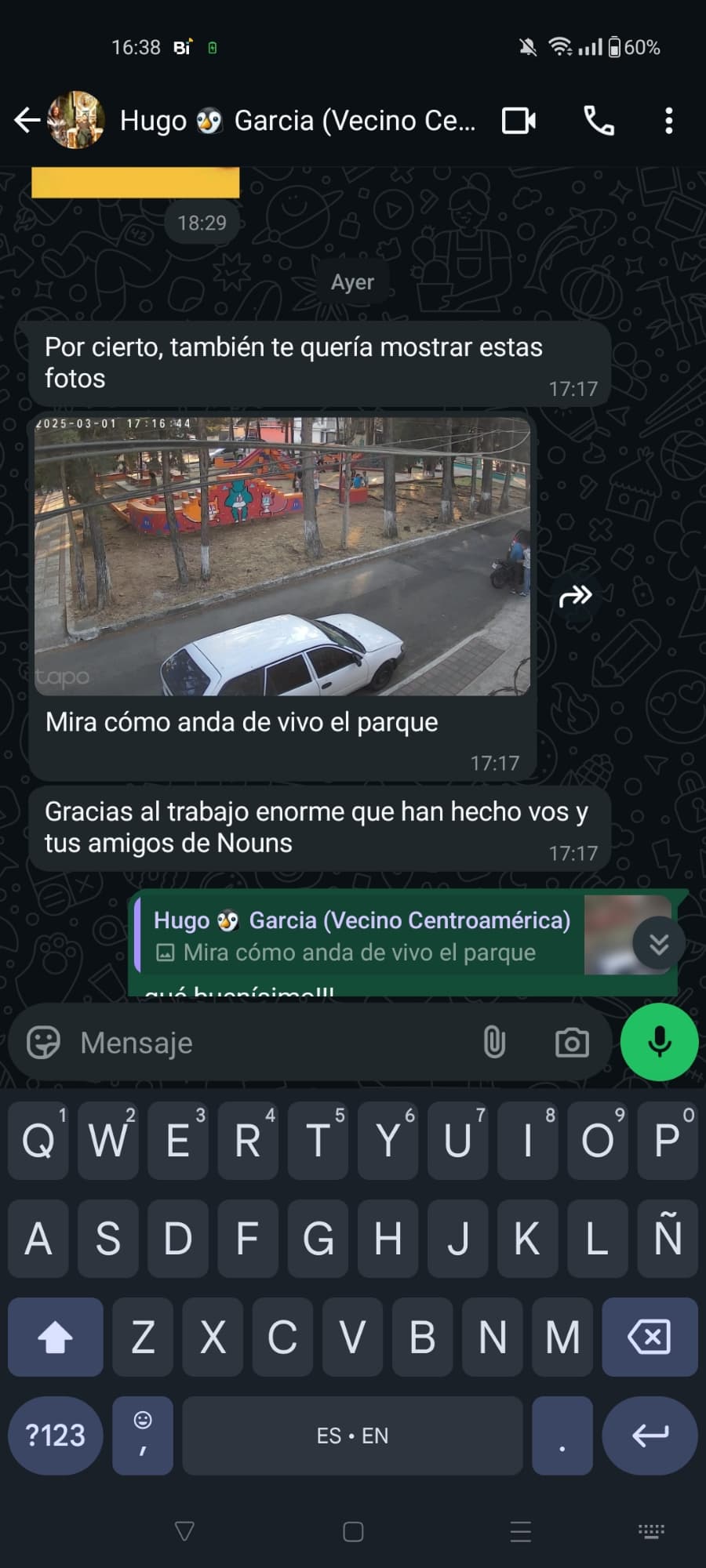Open the camera from the message bar
Image resolution: width=706 pixels, height=1568 pixels.
(x=572, y=1043)
